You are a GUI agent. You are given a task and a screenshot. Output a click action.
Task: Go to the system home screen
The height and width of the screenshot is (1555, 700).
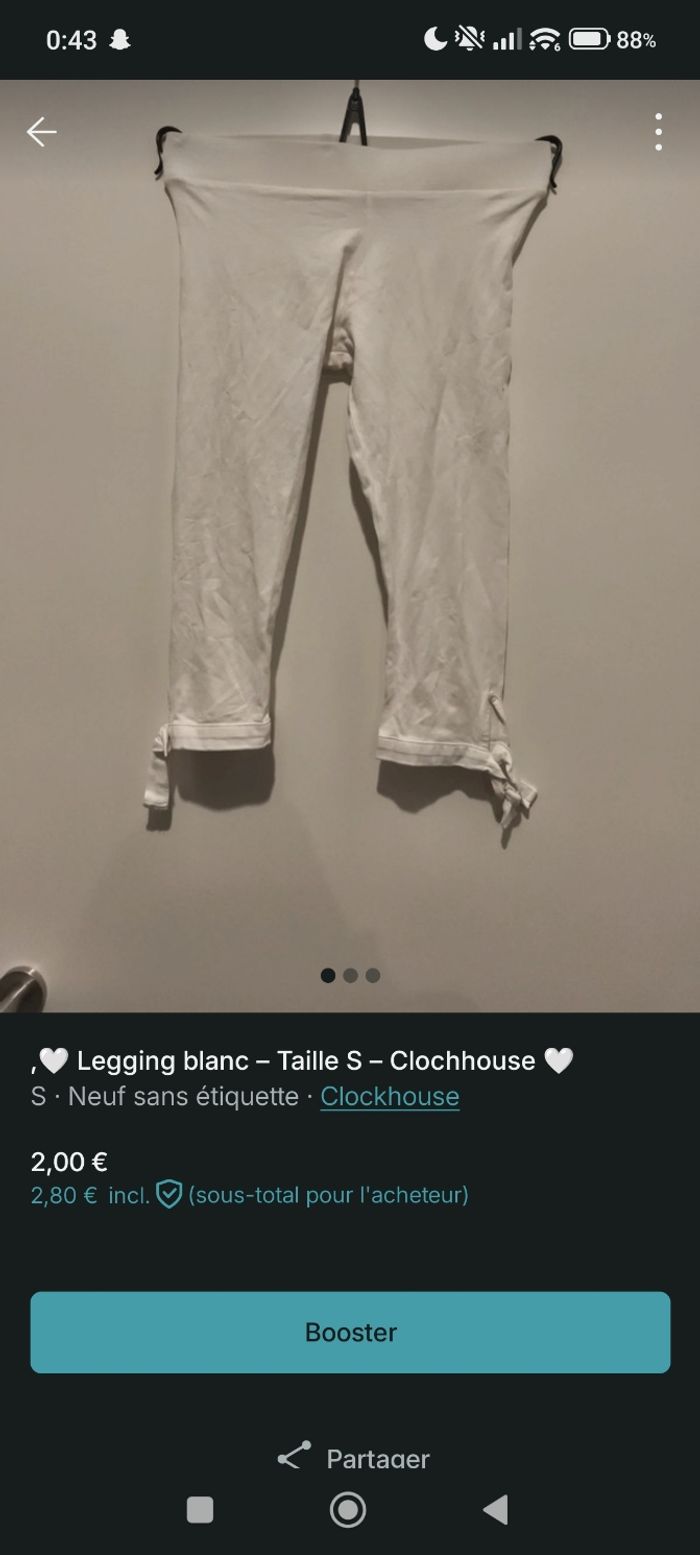(x=348, y=1509)
